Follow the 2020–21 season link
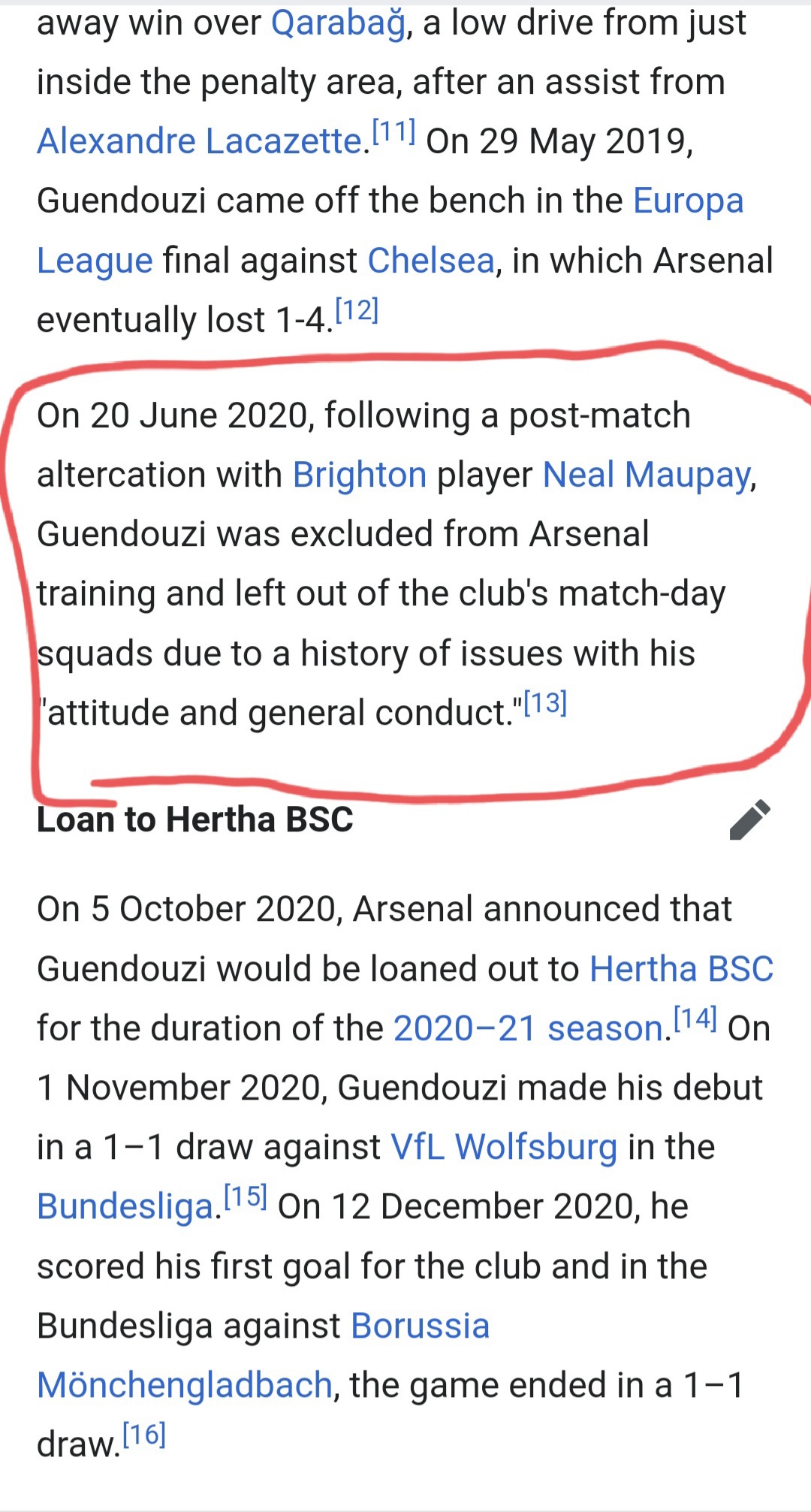 [529, 1028]
